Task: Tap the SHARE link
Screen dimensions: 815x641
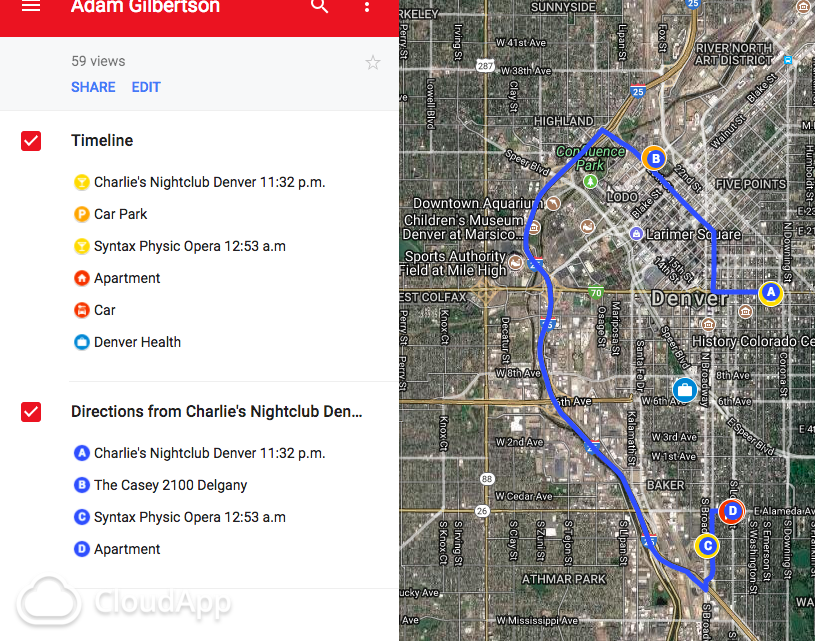Action: (x=93, y=87)
